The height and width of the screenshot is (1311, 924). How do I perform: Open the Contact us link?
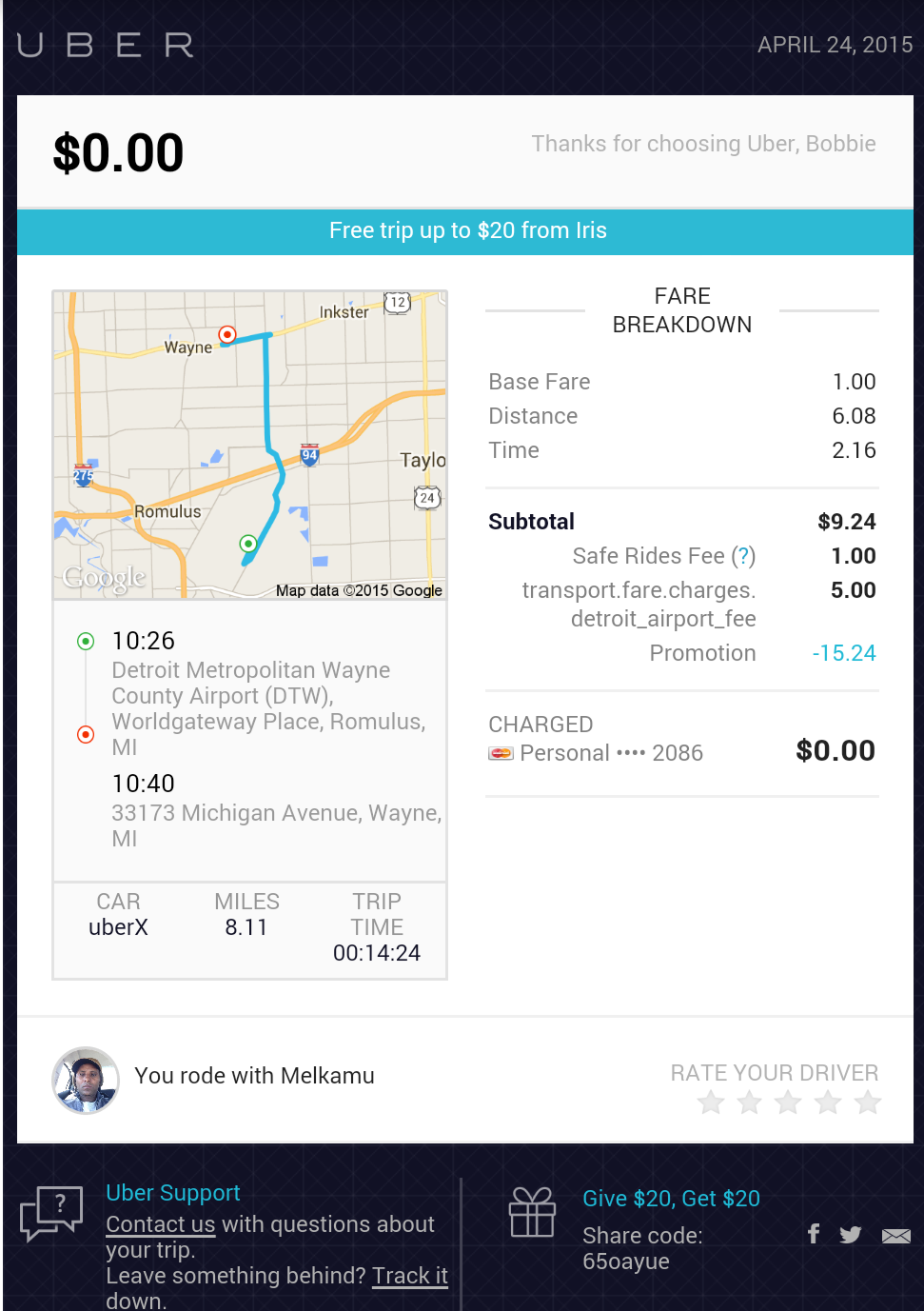[160, 1224]
